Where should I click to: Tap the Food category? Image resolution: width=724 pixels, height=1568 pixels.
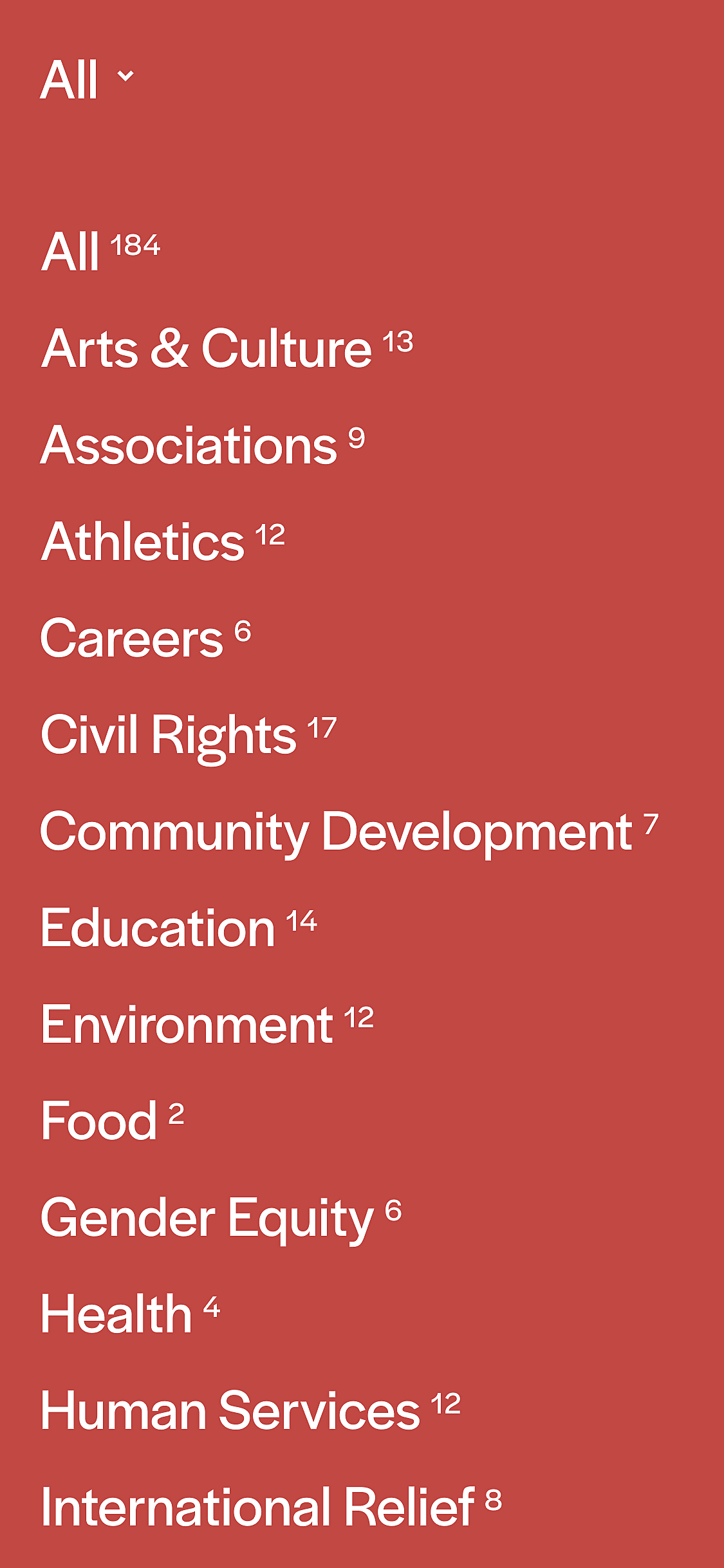(x=112, y=1121)
